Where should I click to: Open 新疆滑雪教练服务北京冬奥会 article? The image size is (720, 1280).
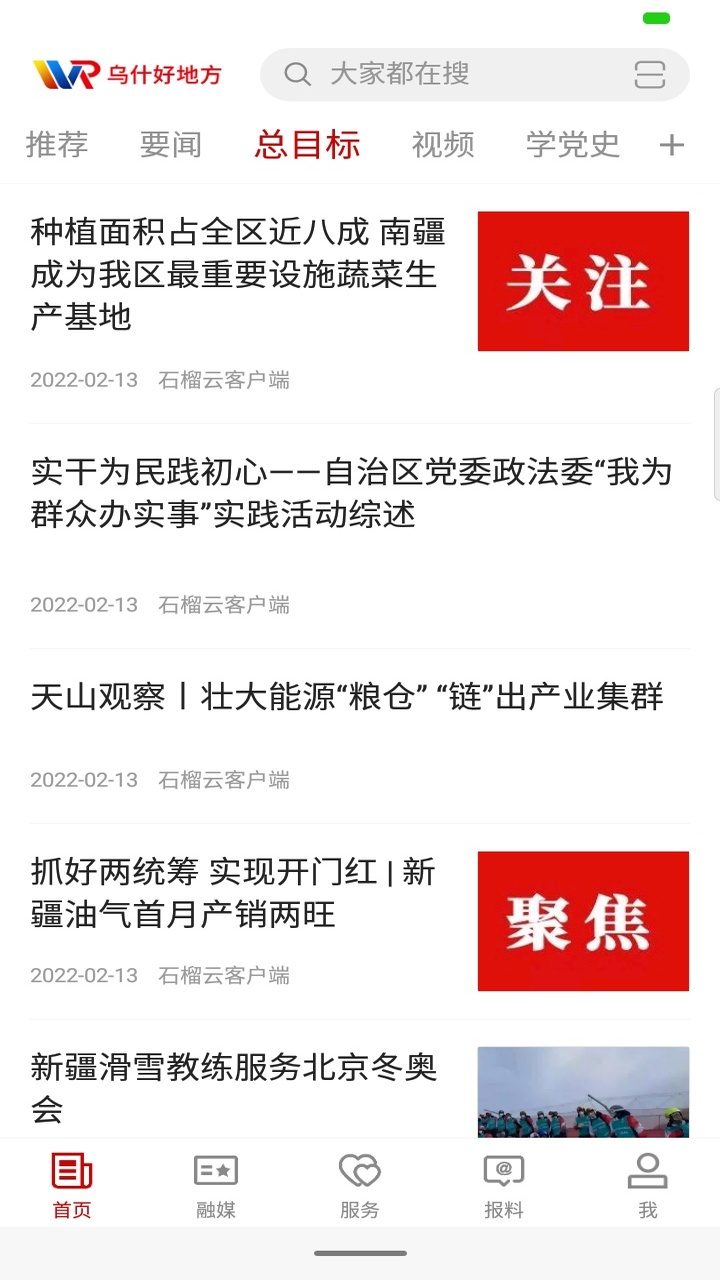click(x=360, y=1088)
